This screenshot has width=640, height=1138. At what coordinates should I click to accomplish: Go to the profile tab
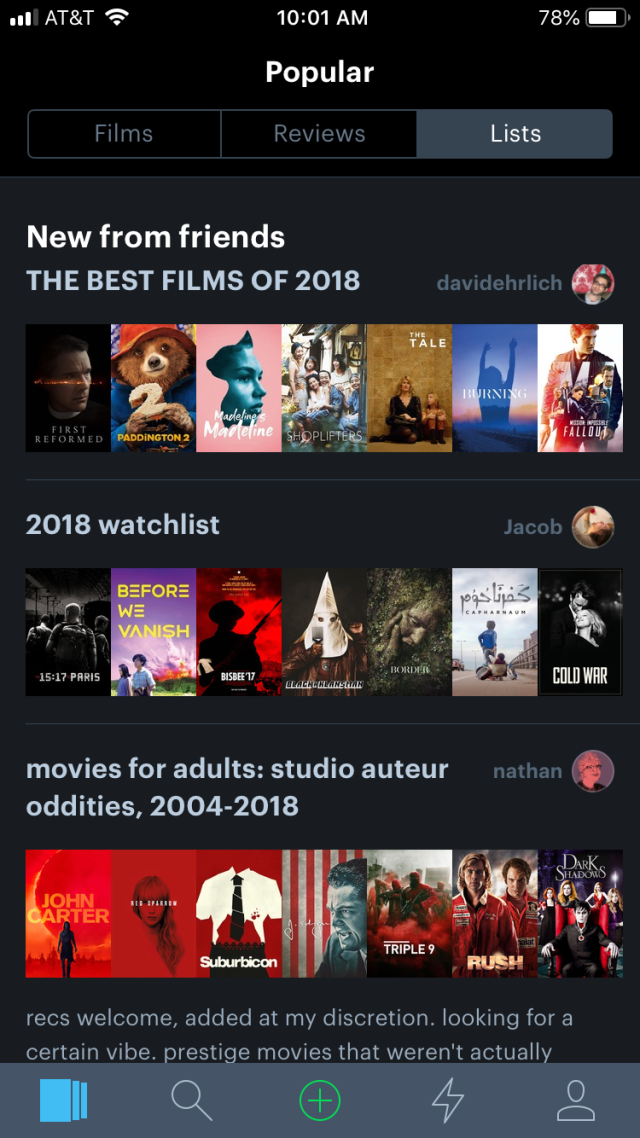coord(575,1100)
